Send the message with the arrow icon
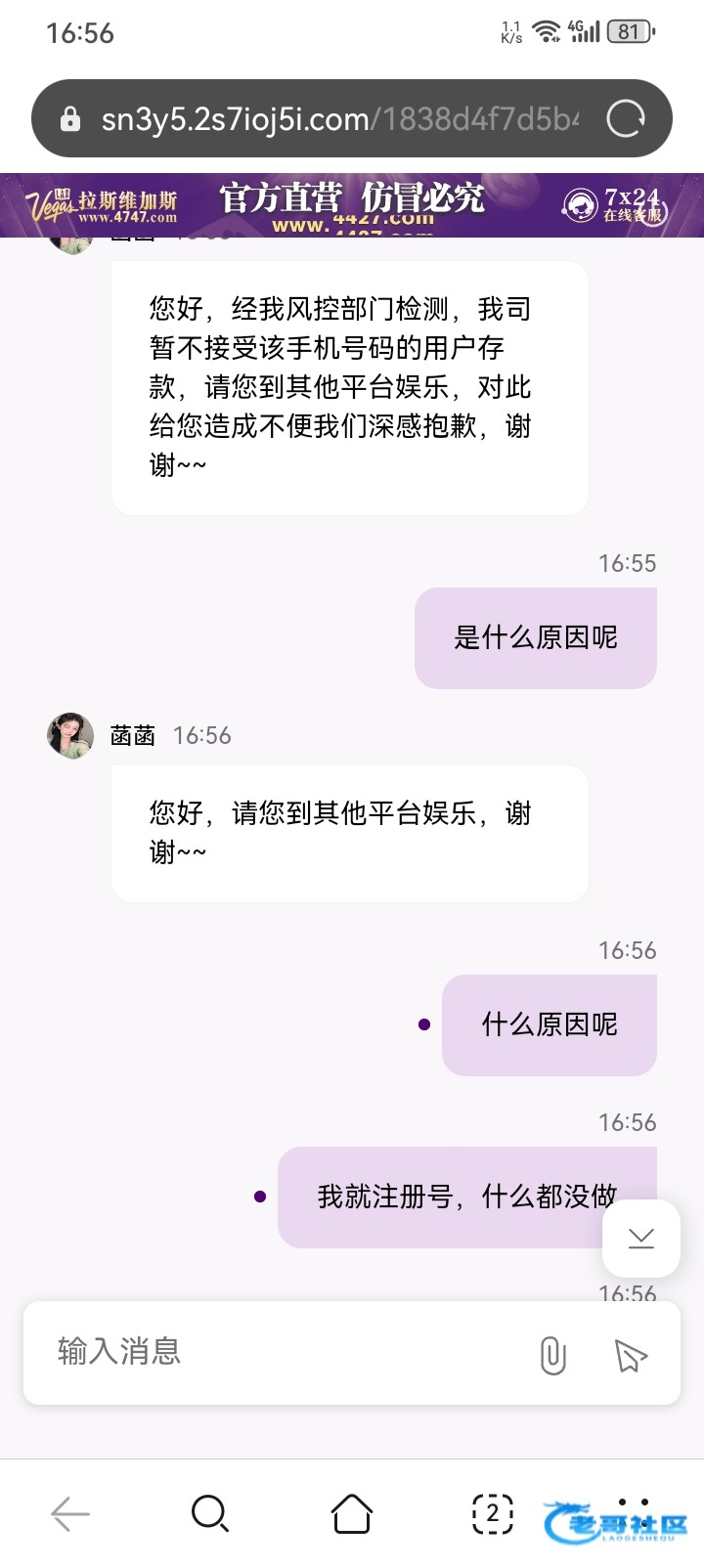The height and width of the screenshot is (1568, 704). point(631,1355)
